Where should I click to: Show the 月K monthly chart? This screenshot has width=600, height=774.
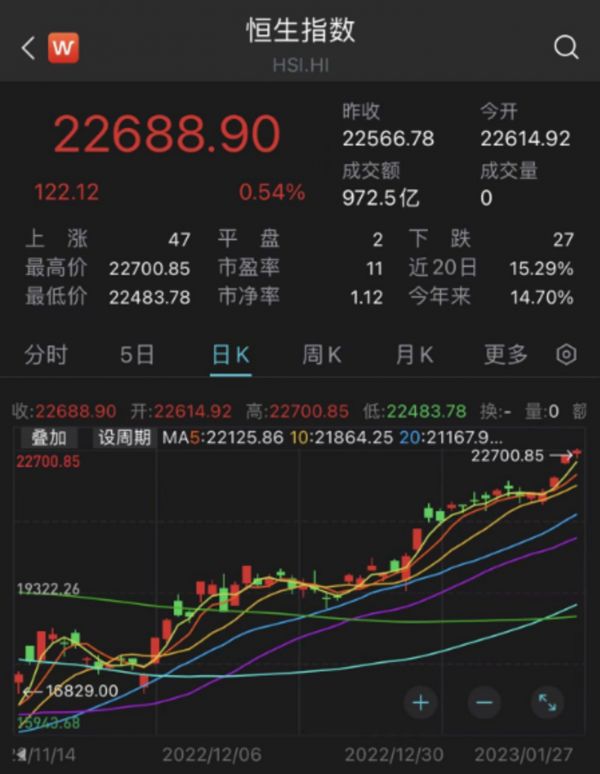tap(414, 355)
